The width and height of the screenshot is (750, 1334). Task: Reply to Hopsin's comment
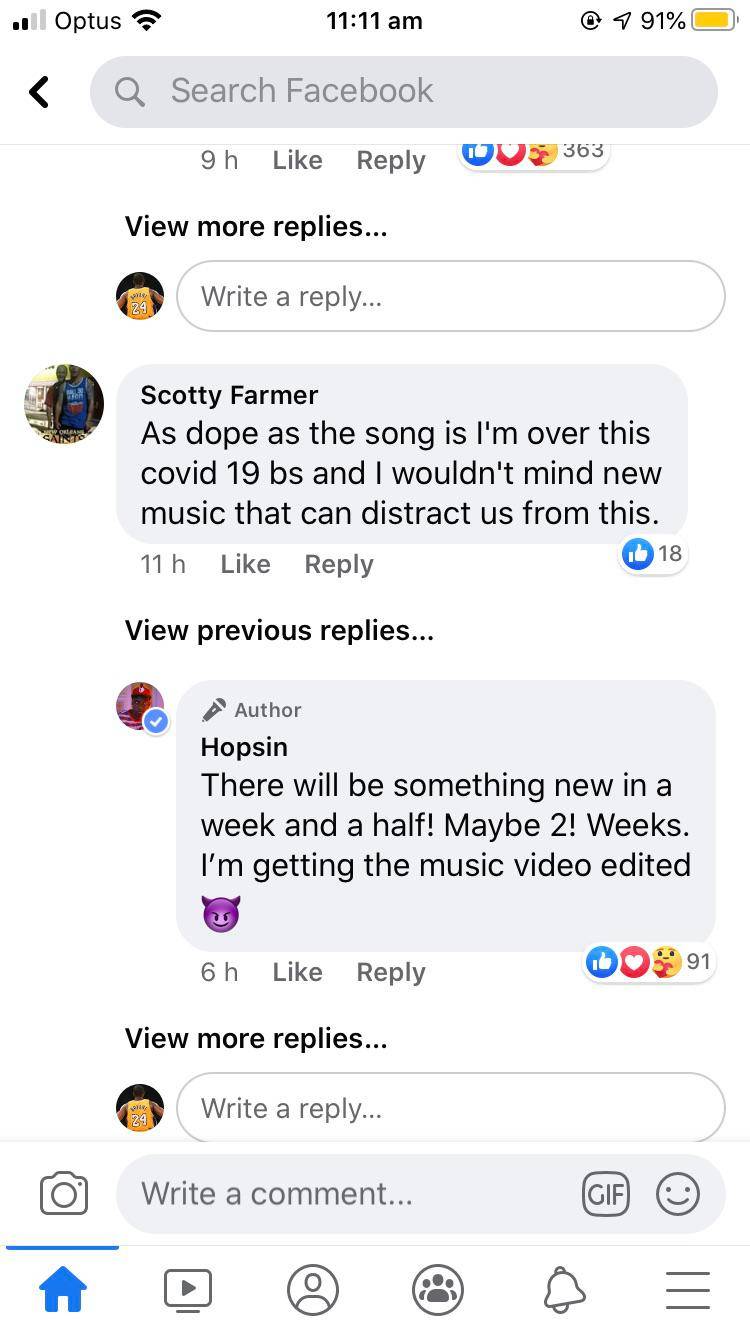(390, 972)
